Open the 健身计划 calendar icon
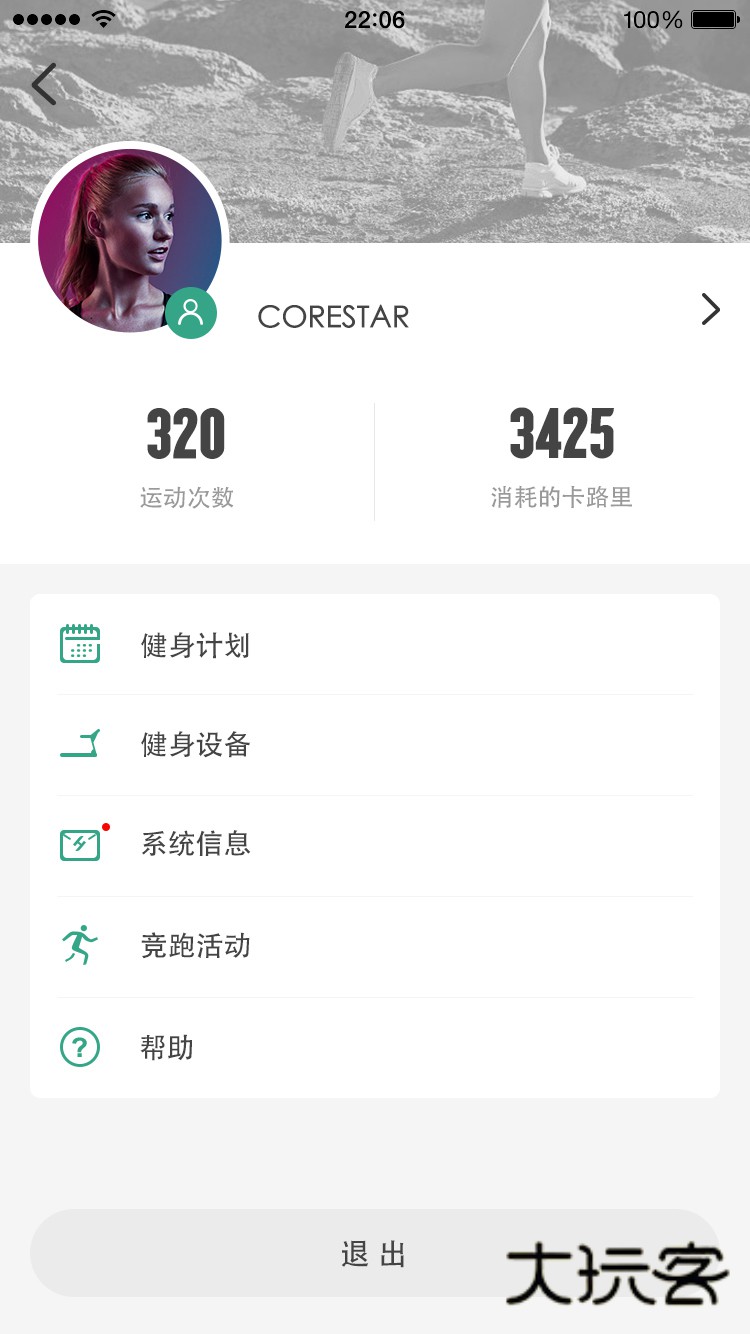 80,645
